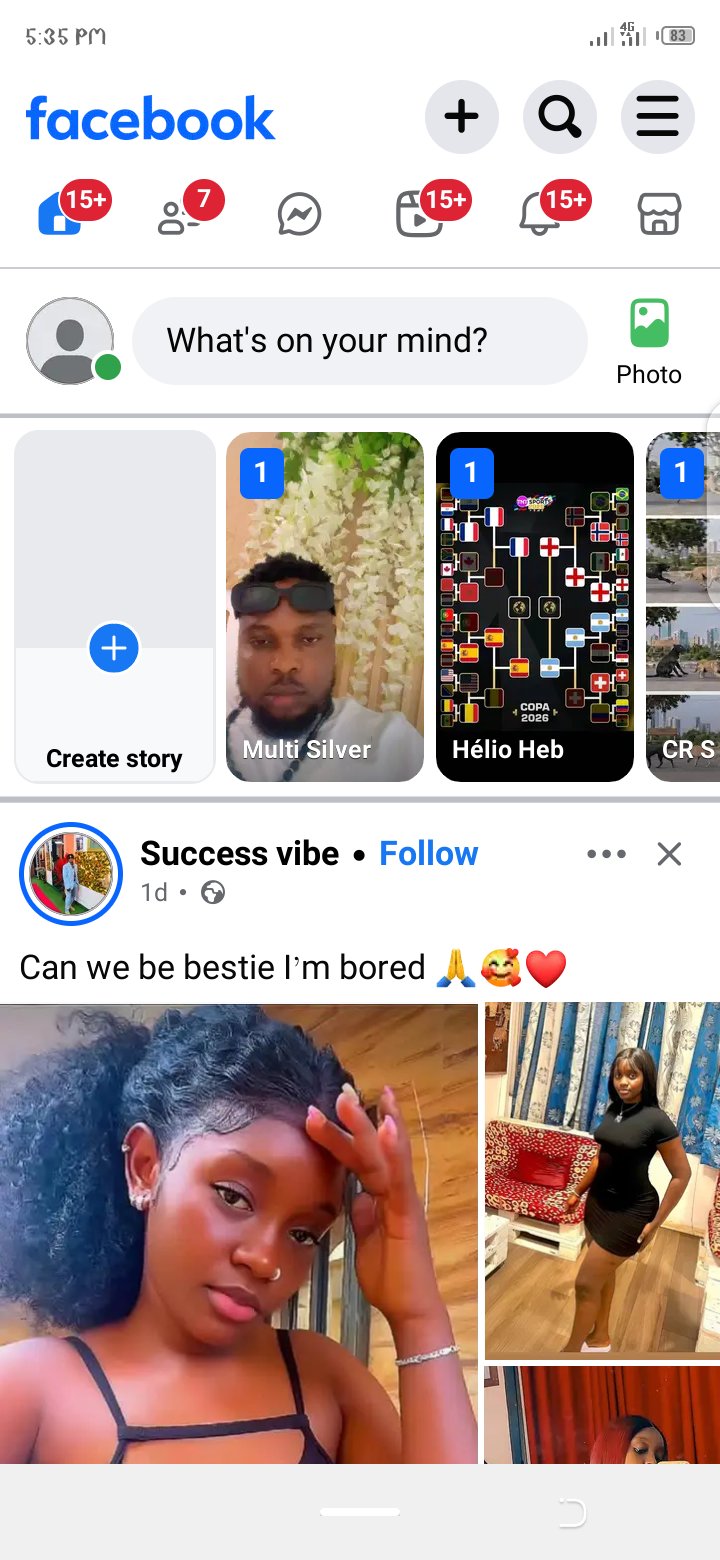The height and width of the screenshot is (1560, 720).
Task: Tap the system back button
Action: click(571, 1512)
